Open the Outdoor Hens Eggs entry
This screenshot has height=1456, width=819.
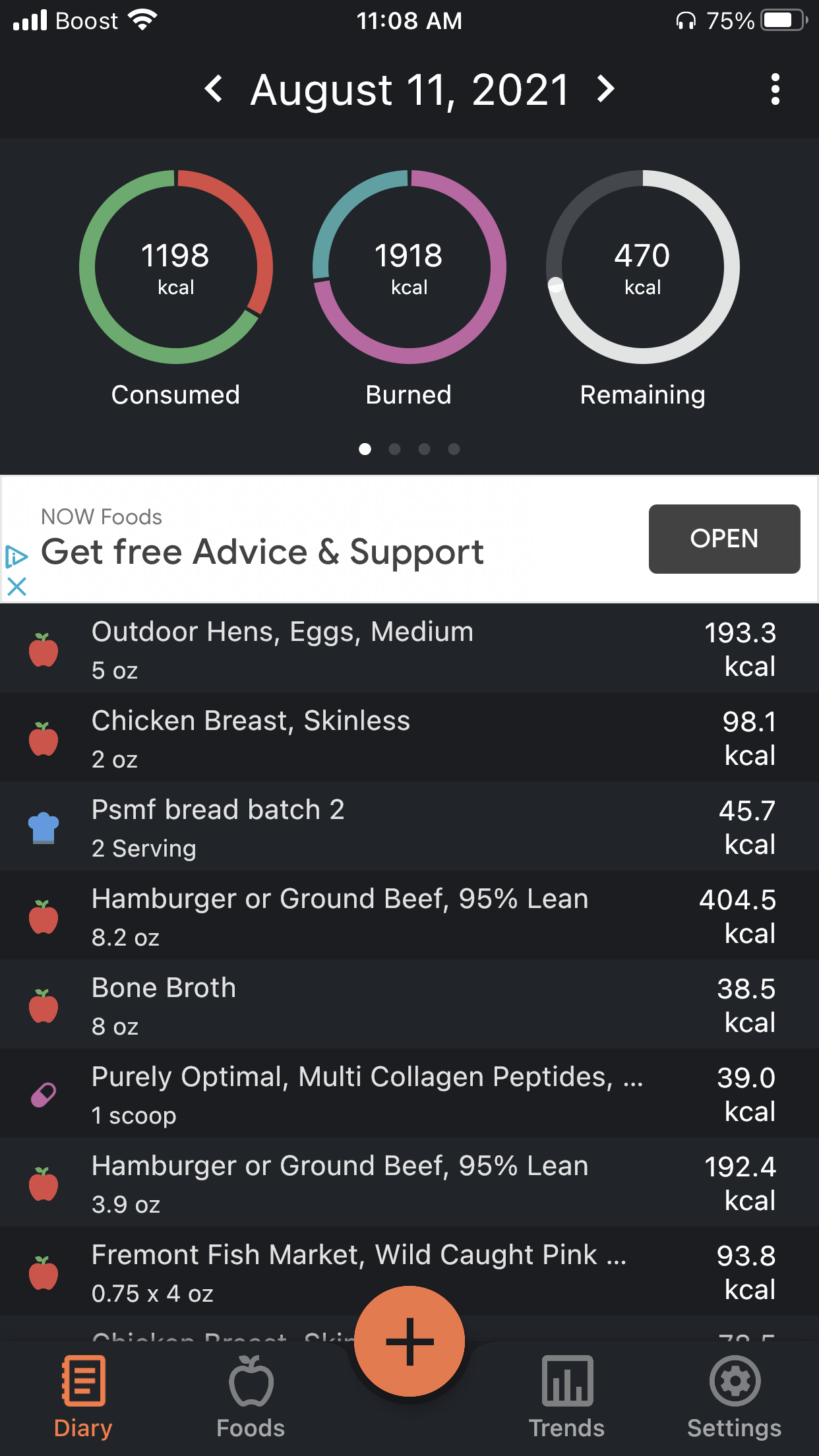coord(409,648)
